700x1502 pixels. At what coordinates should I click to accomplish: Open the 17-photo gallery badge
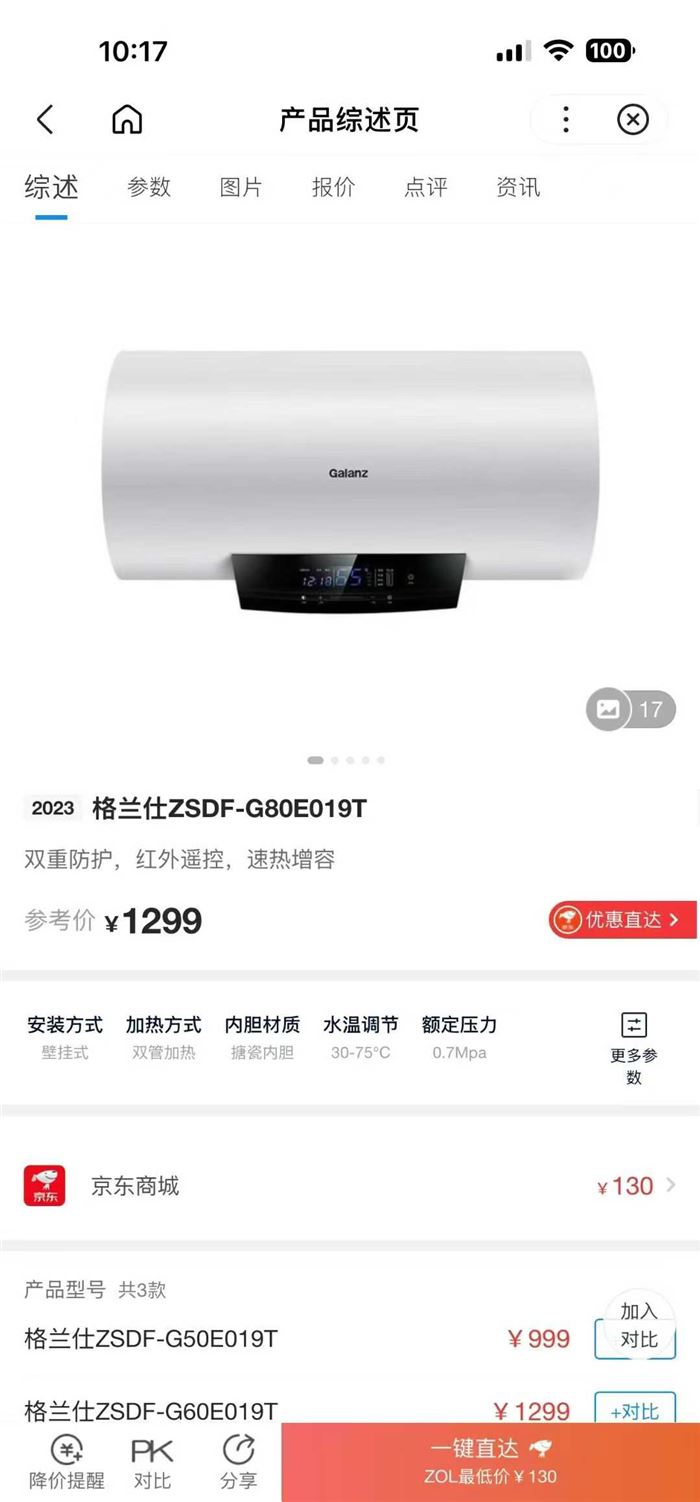631,710
